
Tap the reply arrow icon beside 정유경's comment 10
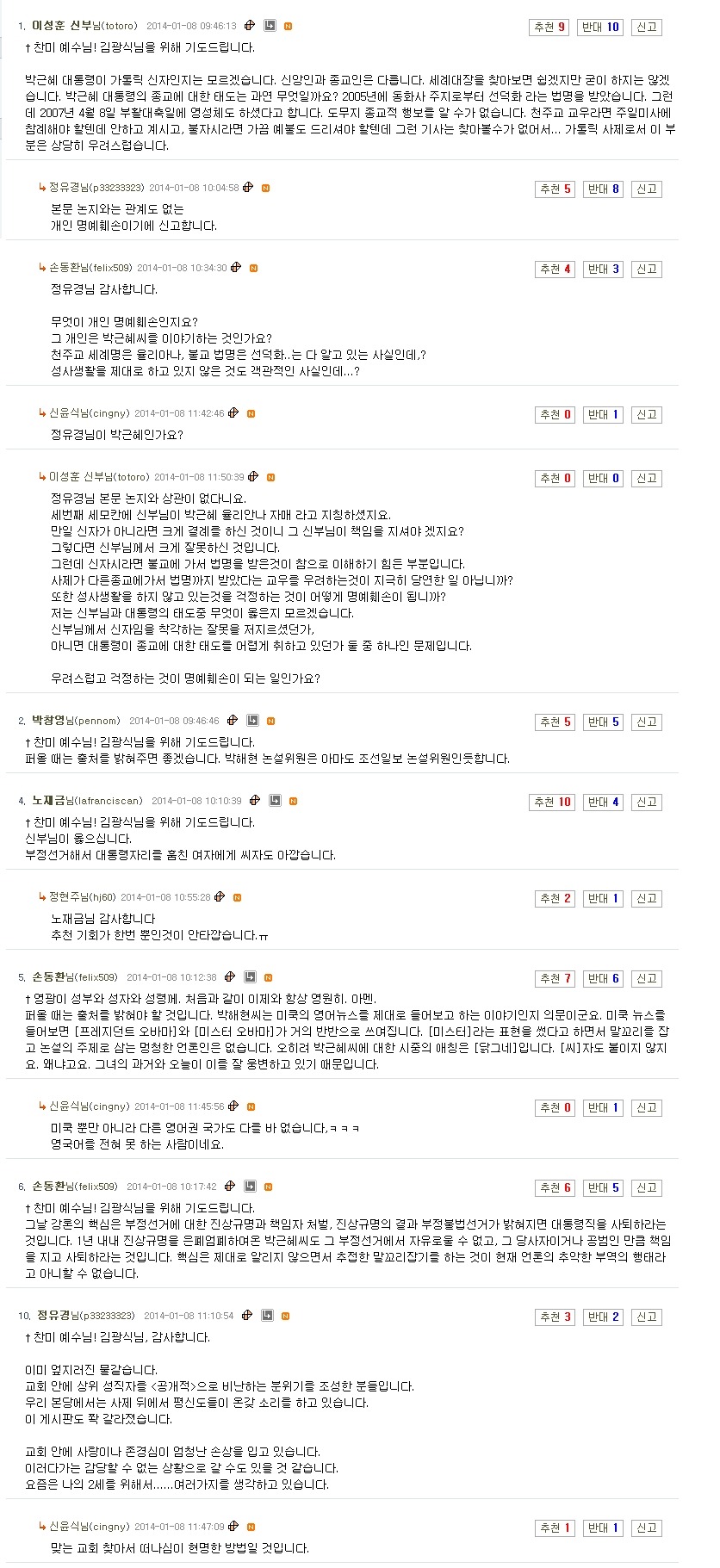267,1315
